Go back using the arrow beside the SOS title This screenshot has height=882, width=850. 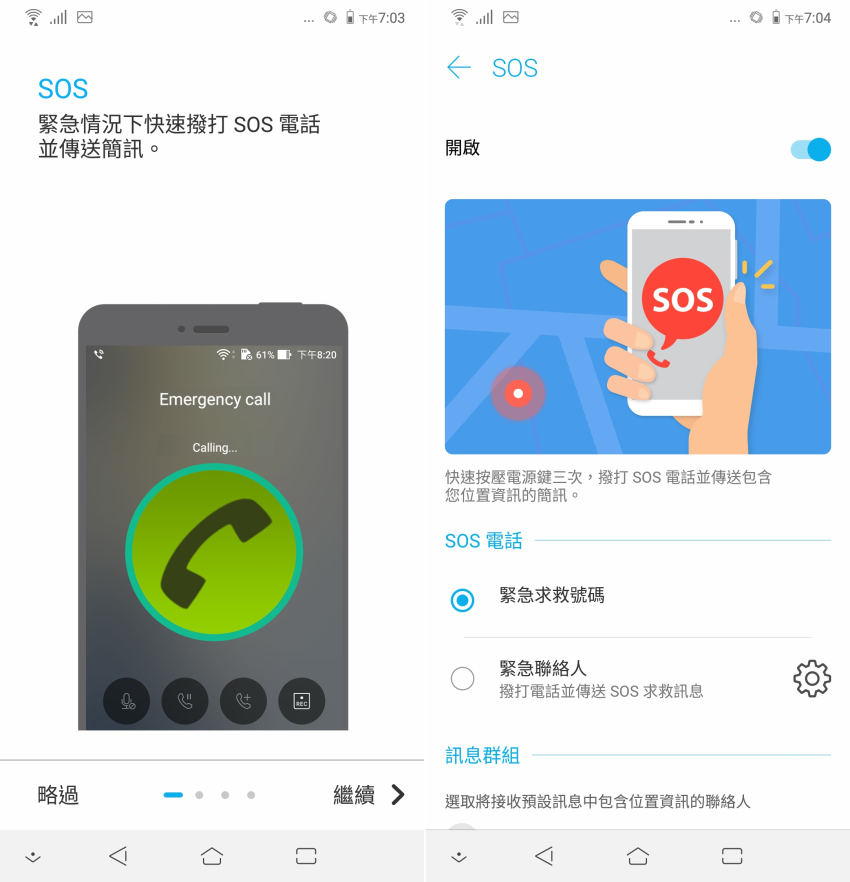click(458, 68)
